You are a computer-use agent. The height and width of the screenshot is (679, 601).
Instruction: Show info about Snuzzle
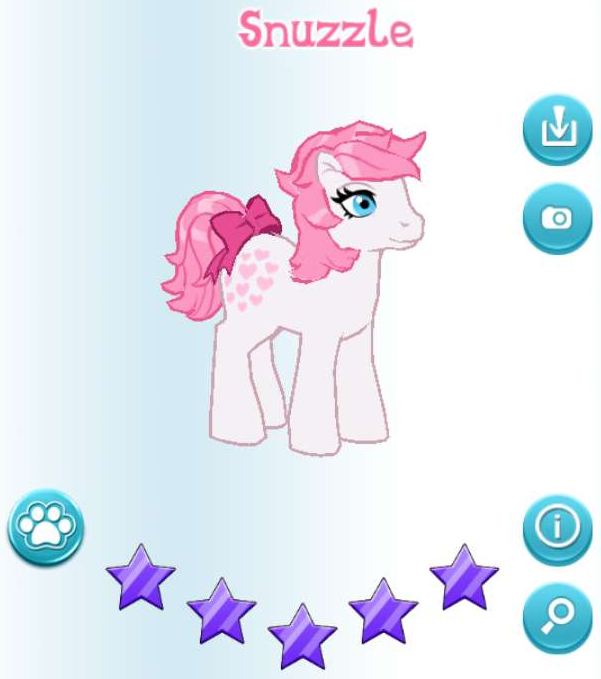pos(557,528)
